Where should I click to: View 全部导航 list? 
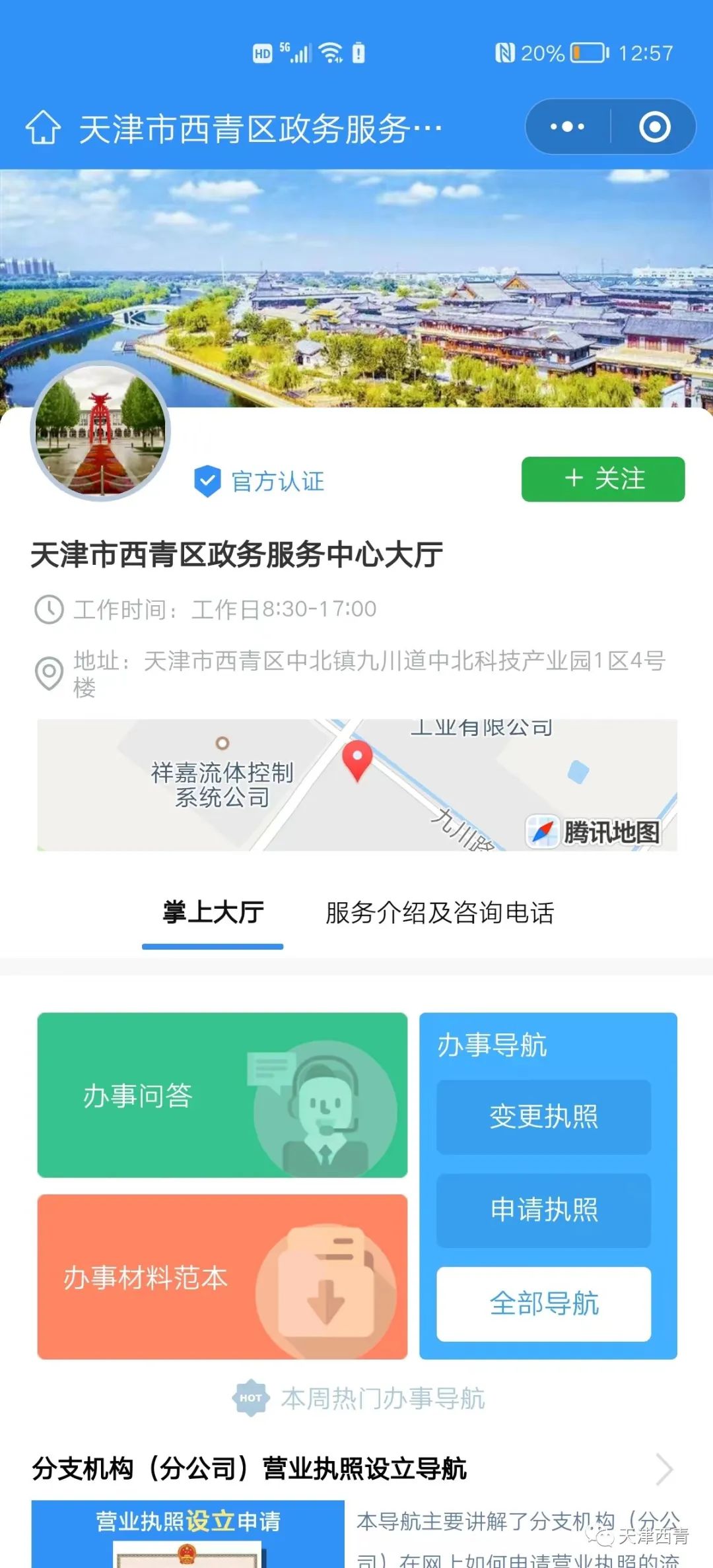[543, 1303]
